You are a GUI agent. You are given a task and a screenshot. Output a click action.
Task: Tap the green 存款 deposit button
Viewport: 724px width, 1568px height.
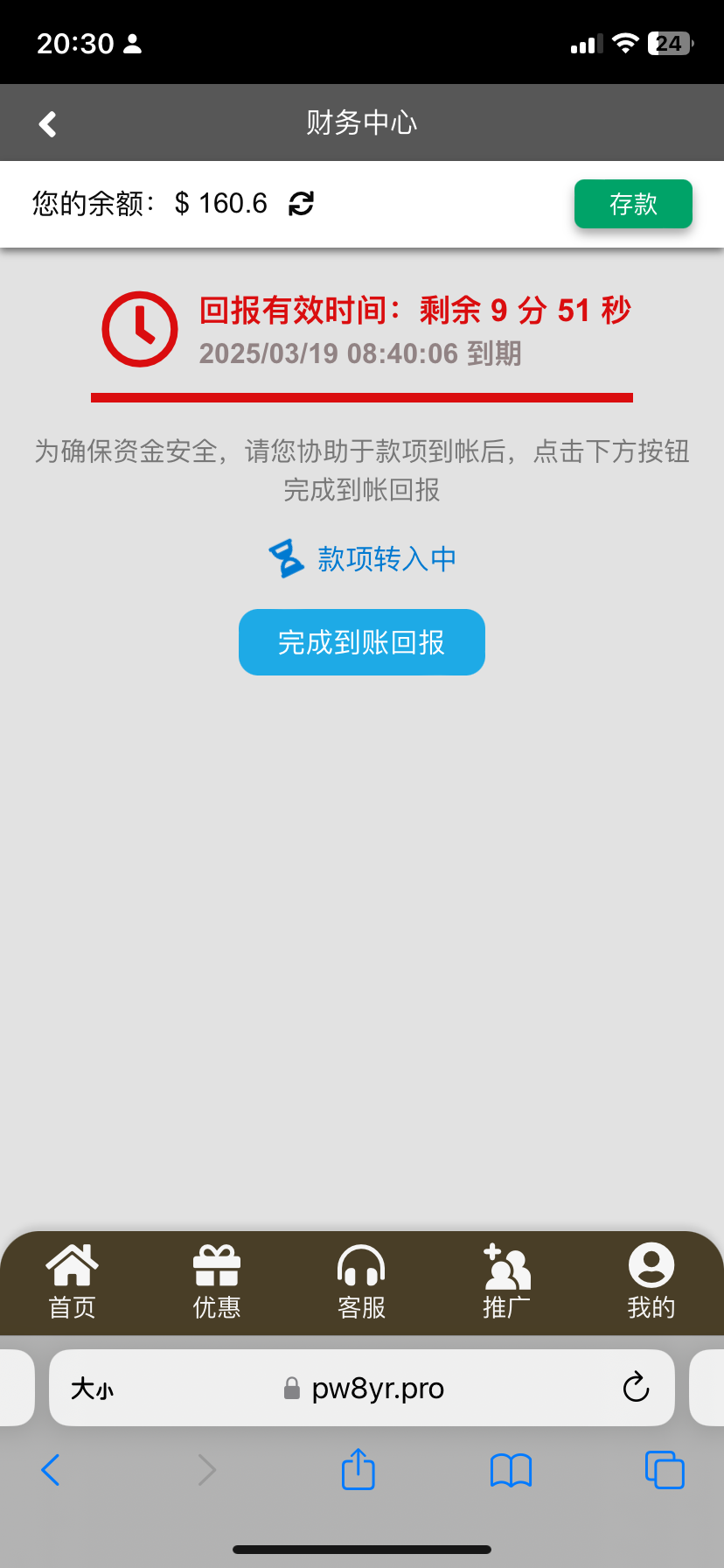[x=632, y=204]
